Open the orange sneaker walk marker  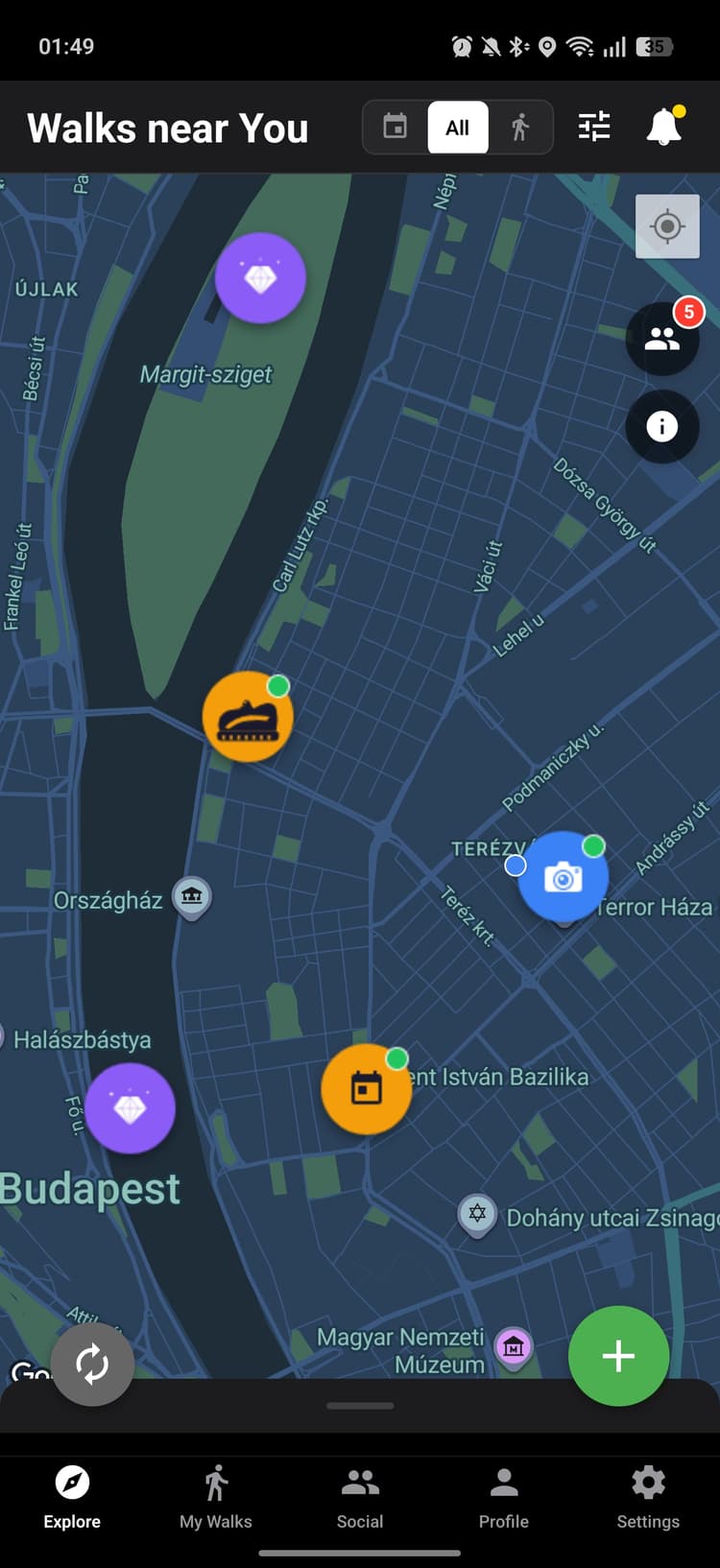click(247, 717)
